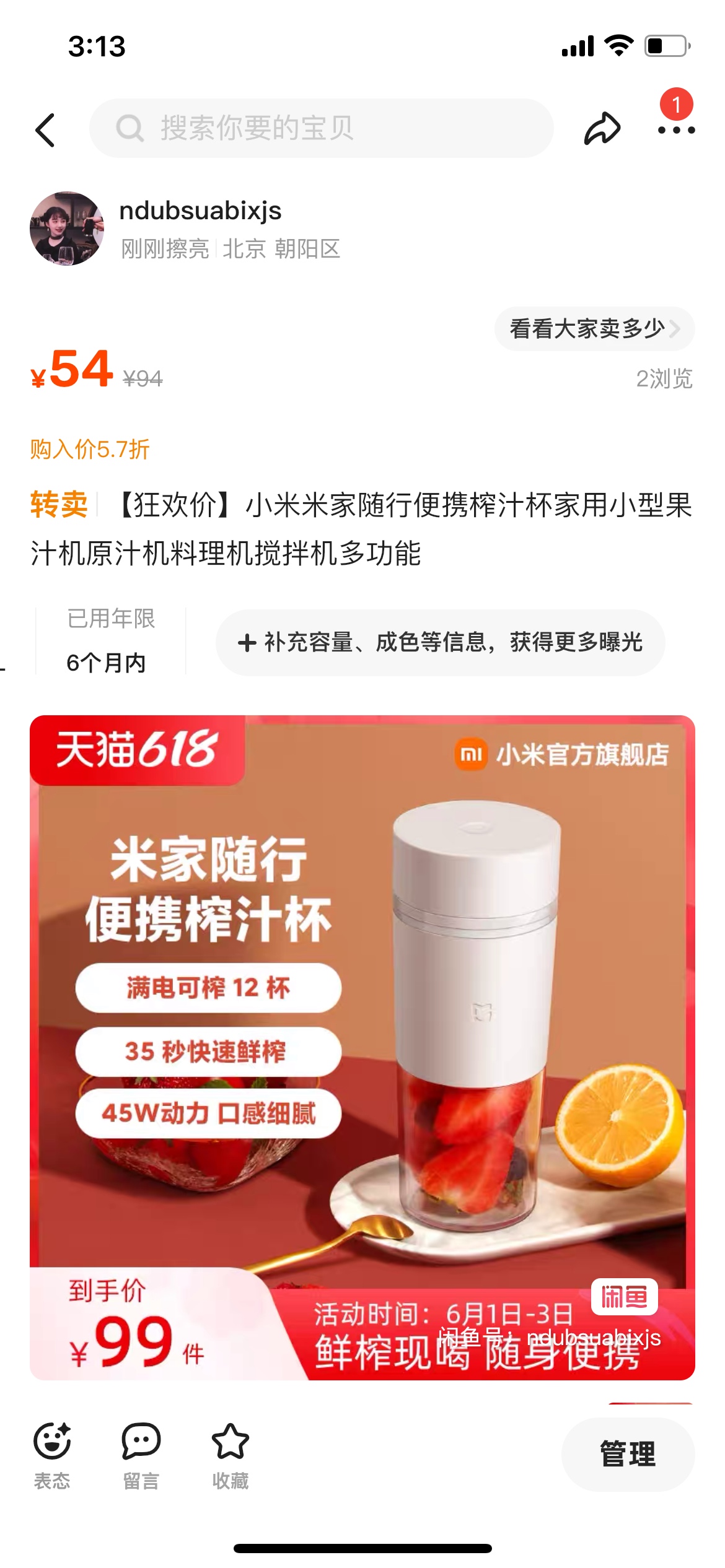Add capacity and condition info chip
The image size is (725, 1568).
pyautogui.click(x=440, y=643)
